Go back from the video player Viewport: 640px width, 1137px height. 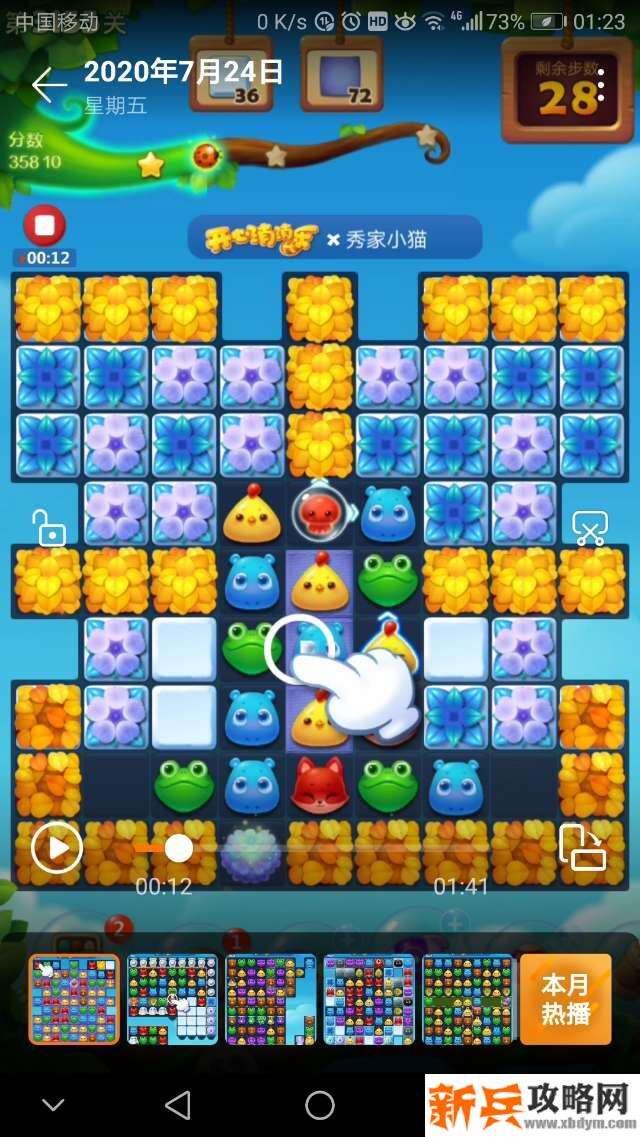(48, 86)
